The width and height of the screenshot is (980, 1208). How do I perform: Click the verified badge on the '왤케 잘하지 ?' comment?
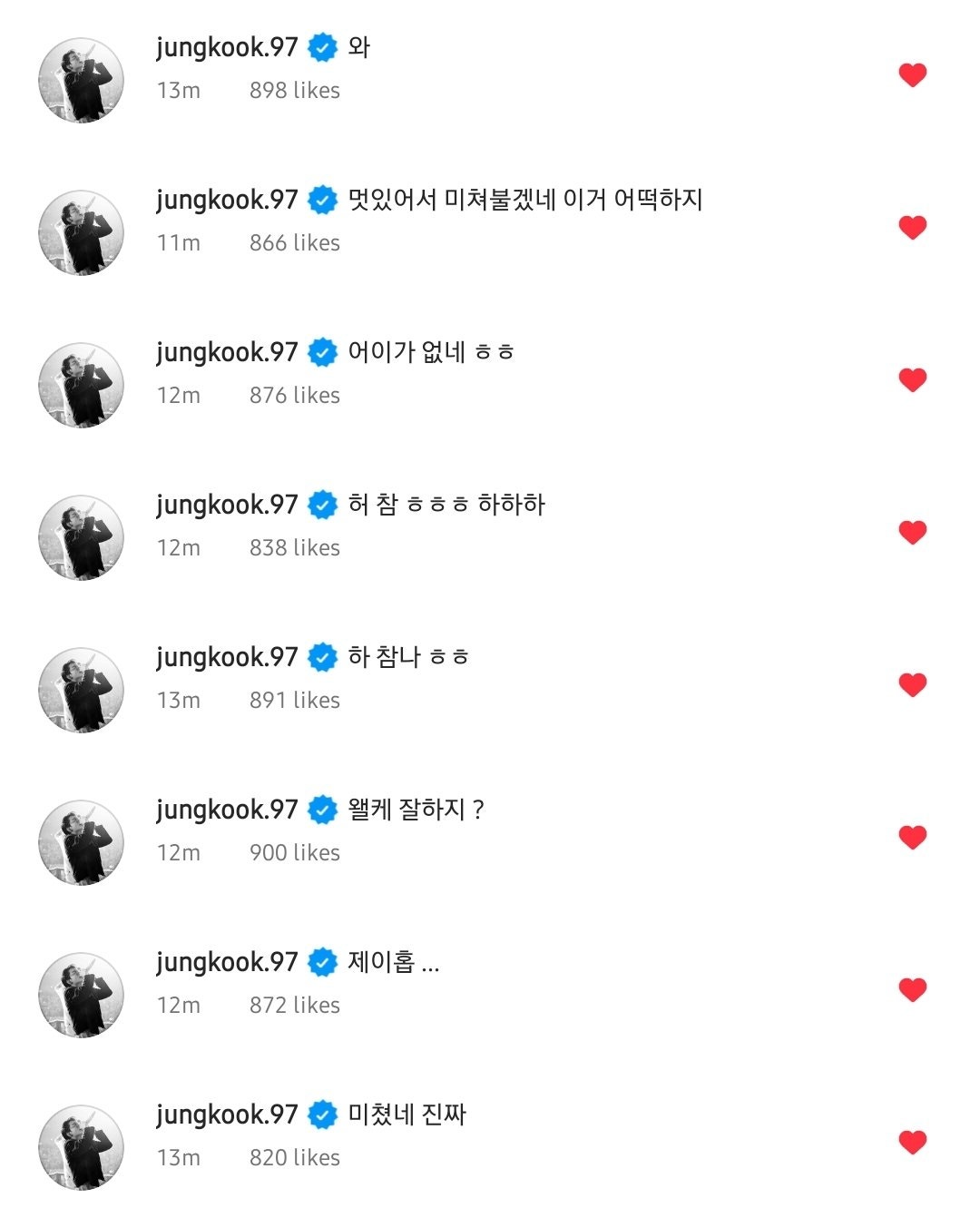(x=322, y=810)
